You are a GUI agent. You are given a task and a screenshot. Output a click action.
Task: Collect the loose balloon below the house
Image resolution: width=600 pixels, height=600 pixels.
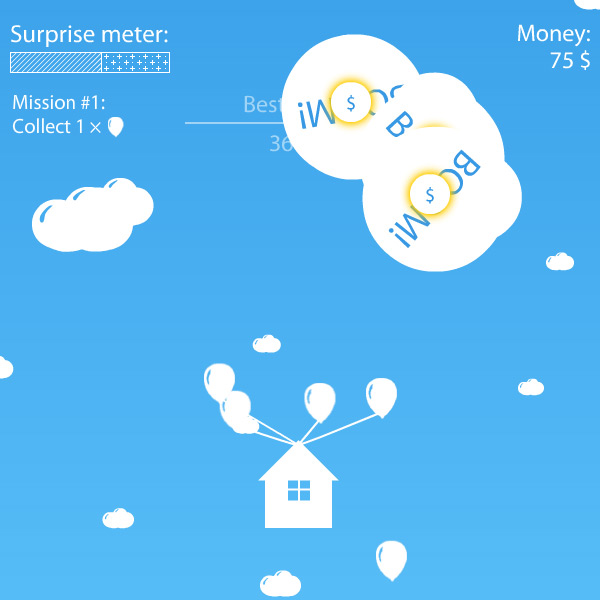[x=391, y=558]
